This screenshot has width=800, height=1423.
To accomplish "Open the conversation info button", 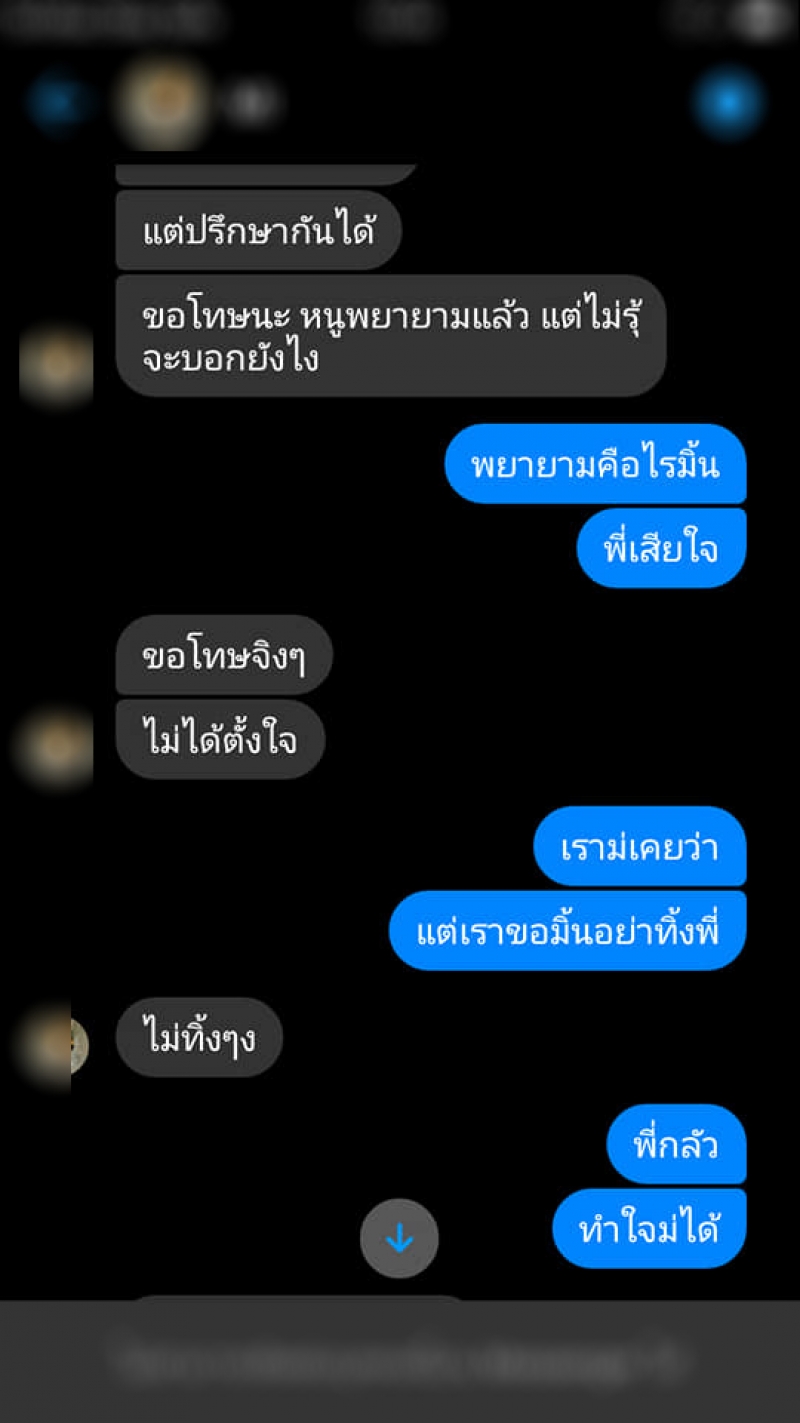I will (729, 101).
